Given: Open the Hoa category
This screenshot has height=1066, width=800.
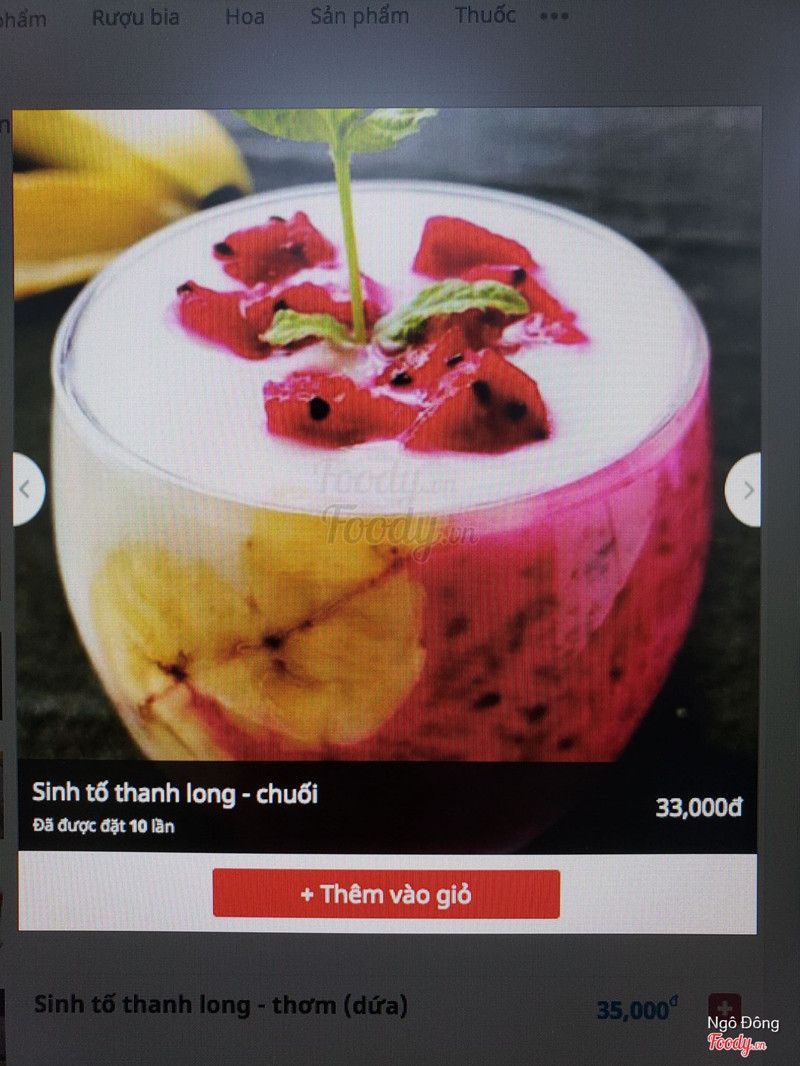Looking at the screenshot, I should 245,17.
